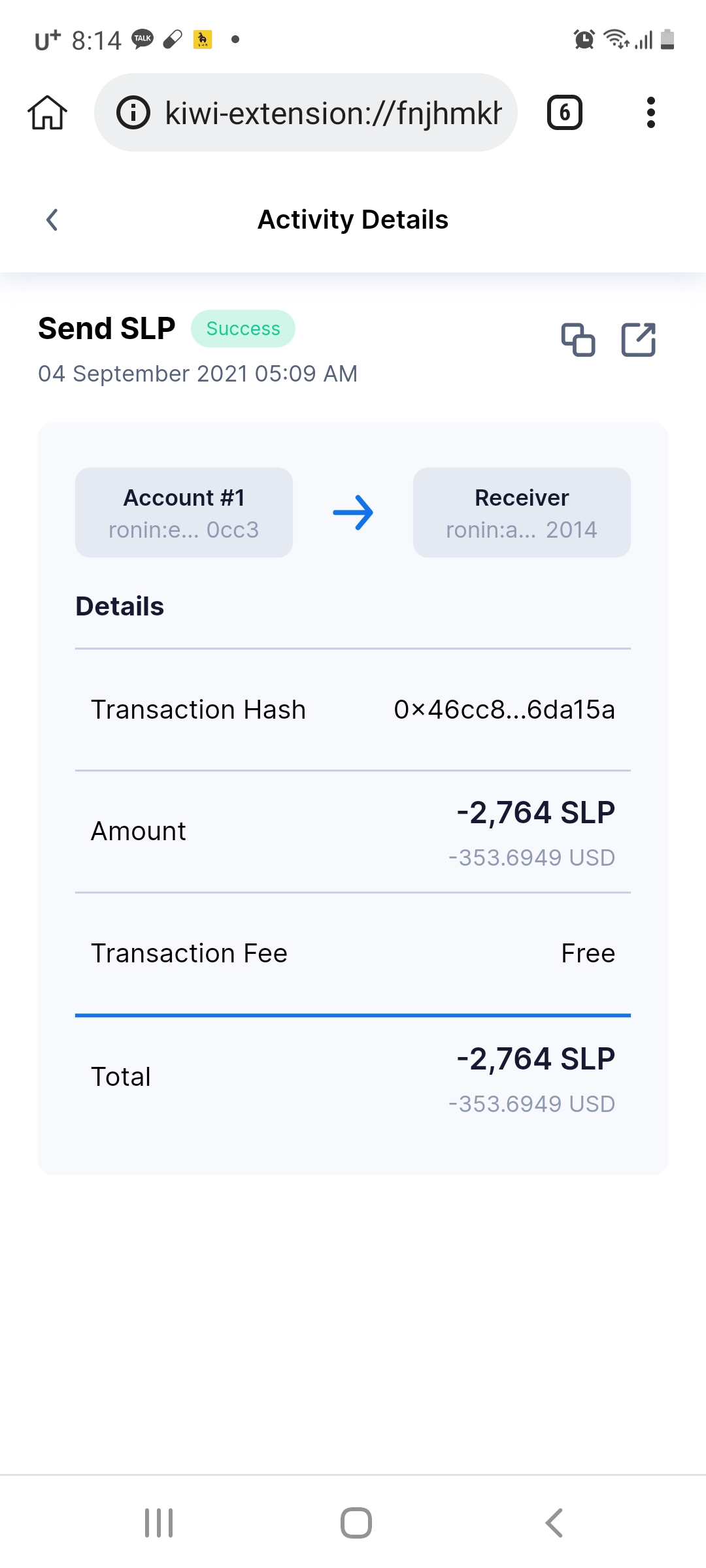Viewport: 706px width, 1568px height.
Task: Go back from Activity Details
Action: (x=52, y=220)
